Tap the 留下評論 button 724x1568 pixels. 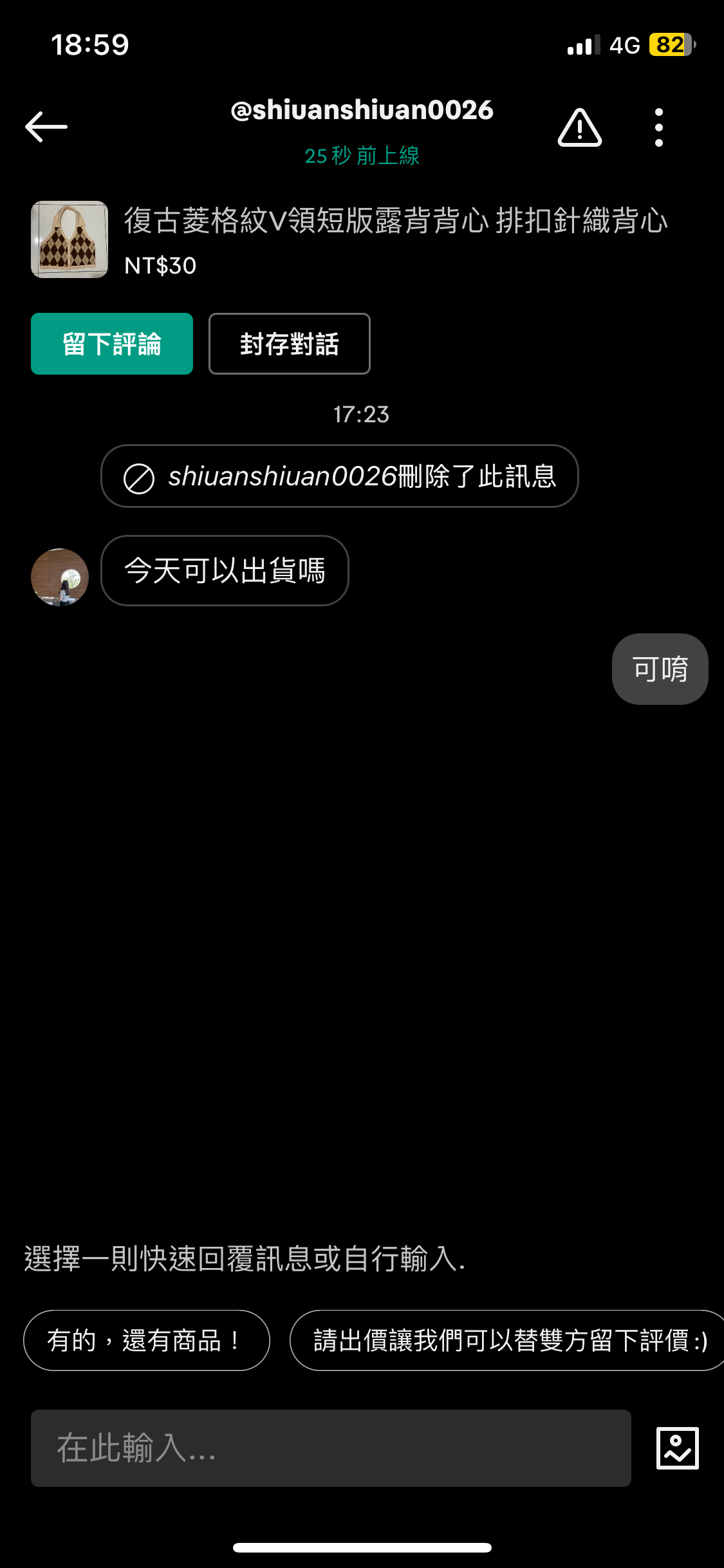click(112, 344)
